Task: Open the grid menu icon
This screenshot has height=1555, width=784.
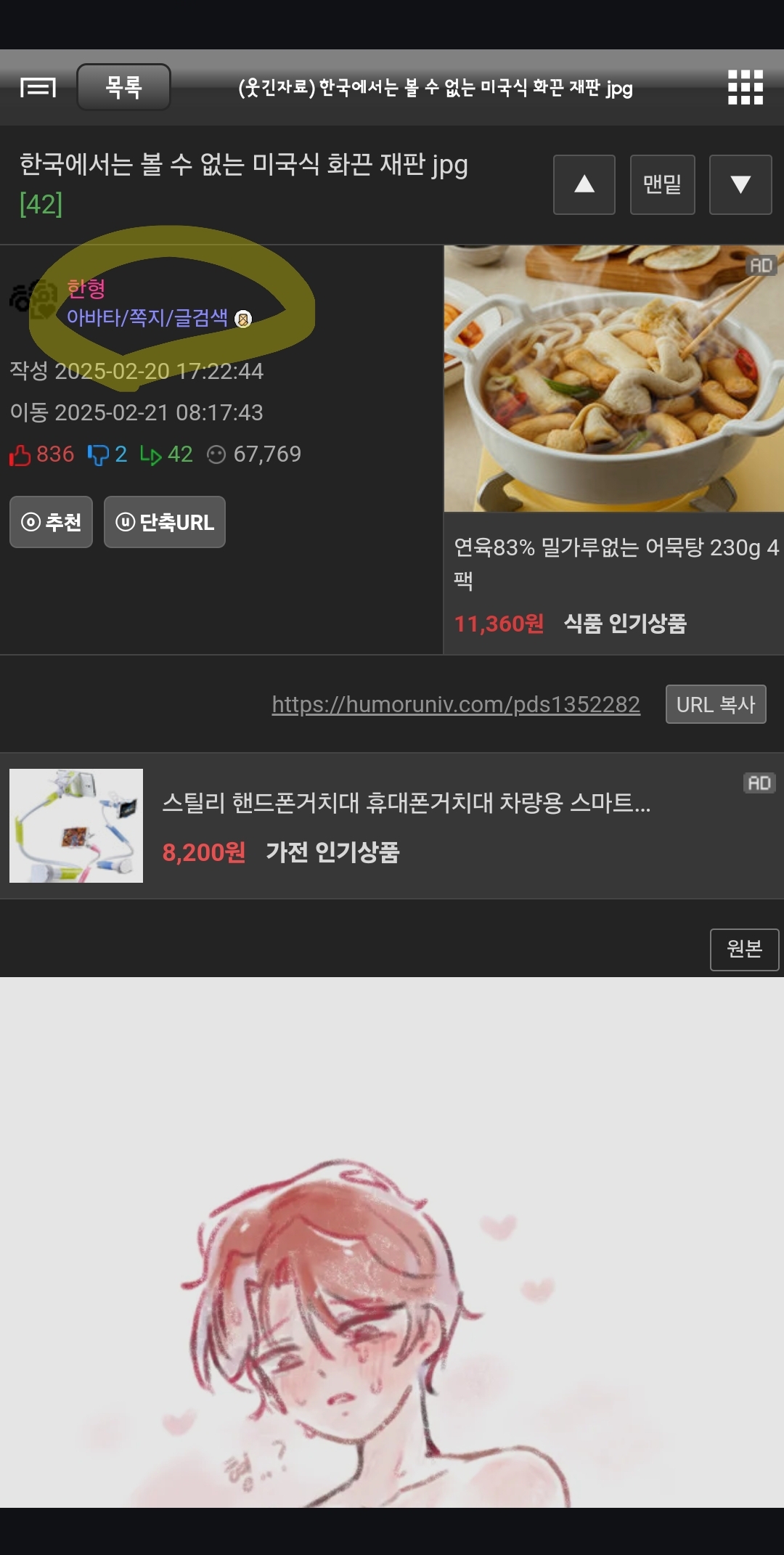Action: [746, 88]
